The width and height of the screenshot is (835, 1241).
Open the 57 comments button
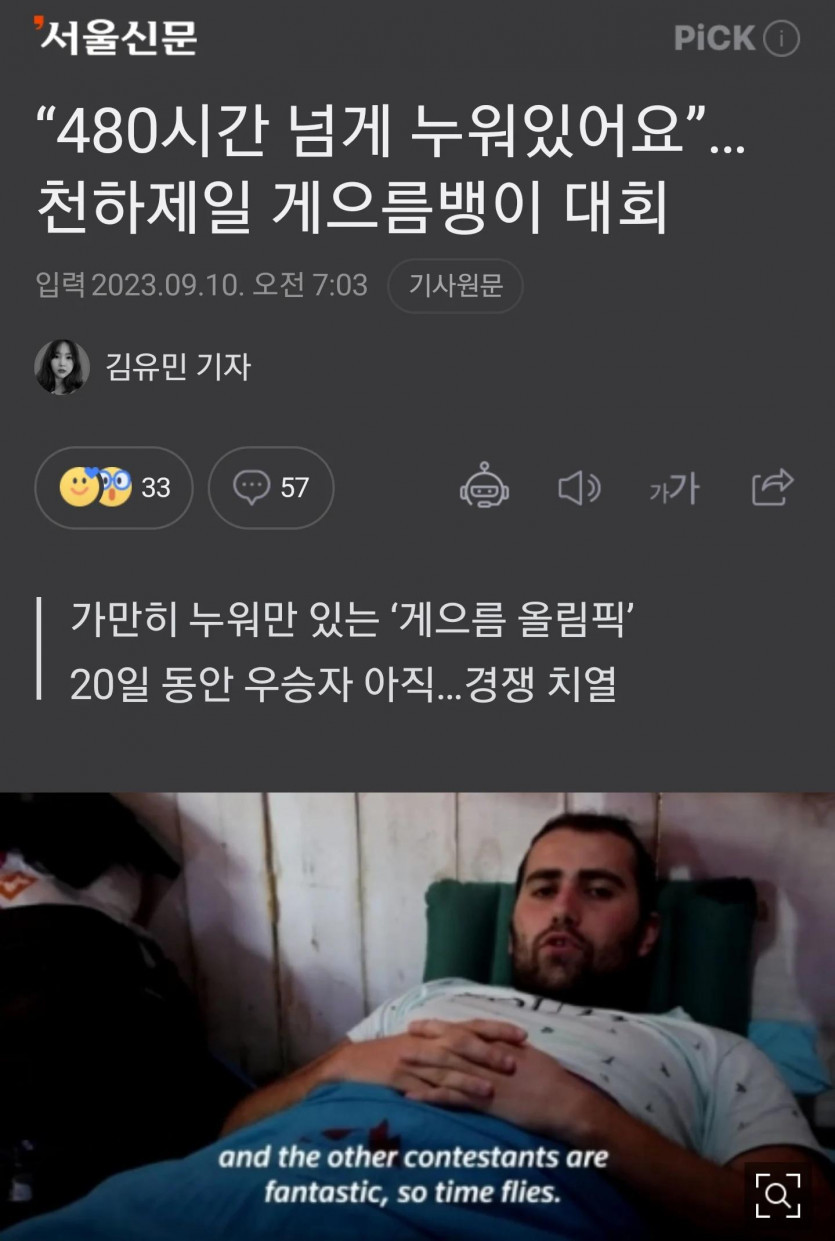(271, 488)
